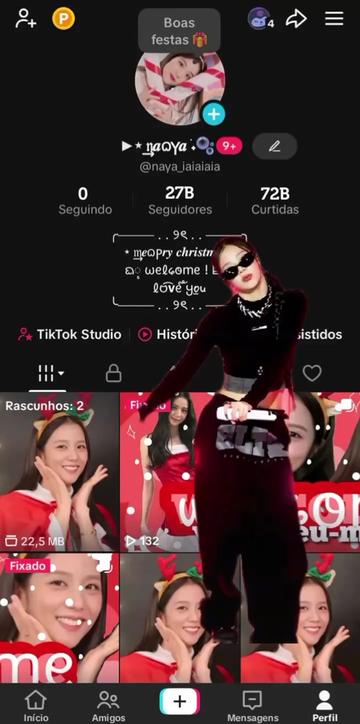Open TikTok Studio
The height and width of the screenshot is (724, 360).
pos(70,334)
